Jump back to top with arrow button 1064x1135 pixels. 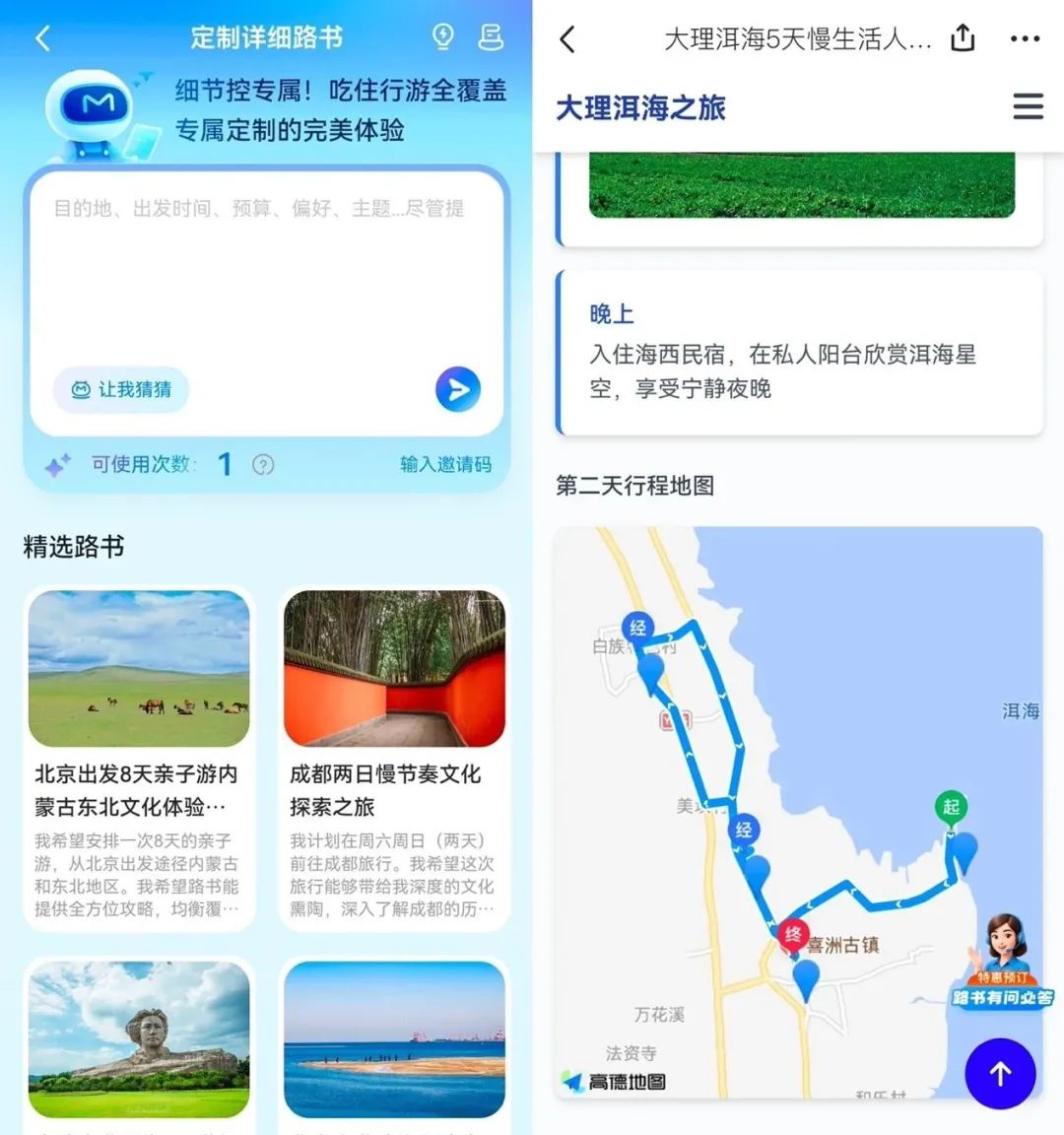pos(1000,1074)
